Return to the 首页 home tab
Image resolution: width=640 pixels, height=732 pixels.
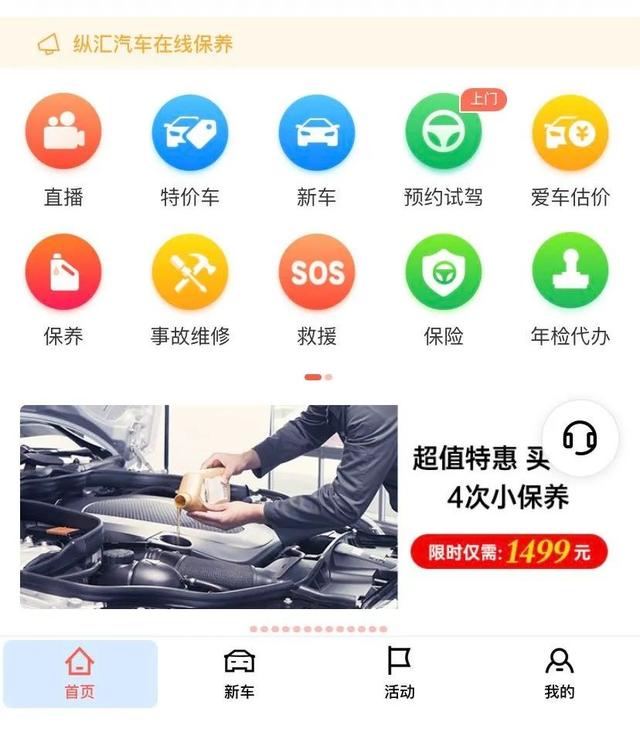[x=80, y=674]
